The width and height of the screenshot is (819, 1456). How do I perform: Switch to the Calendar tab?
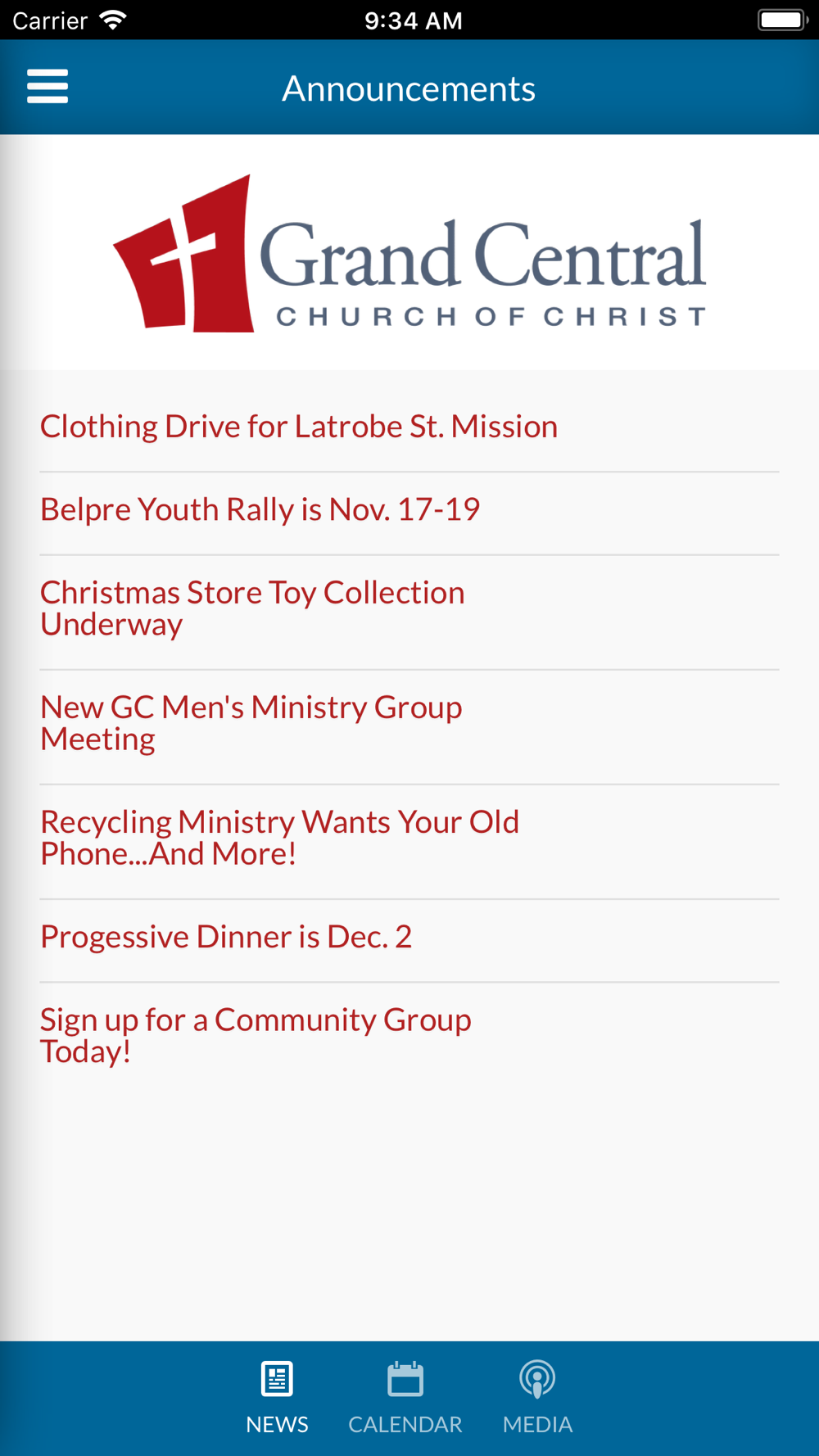click(x=405, y=1398)
